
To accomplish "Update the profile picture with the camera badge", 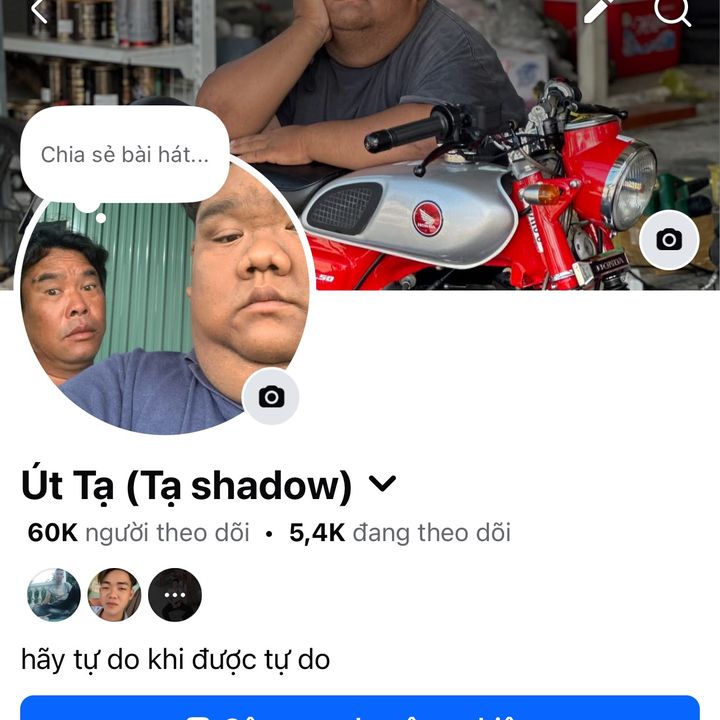I will (271, 397).
